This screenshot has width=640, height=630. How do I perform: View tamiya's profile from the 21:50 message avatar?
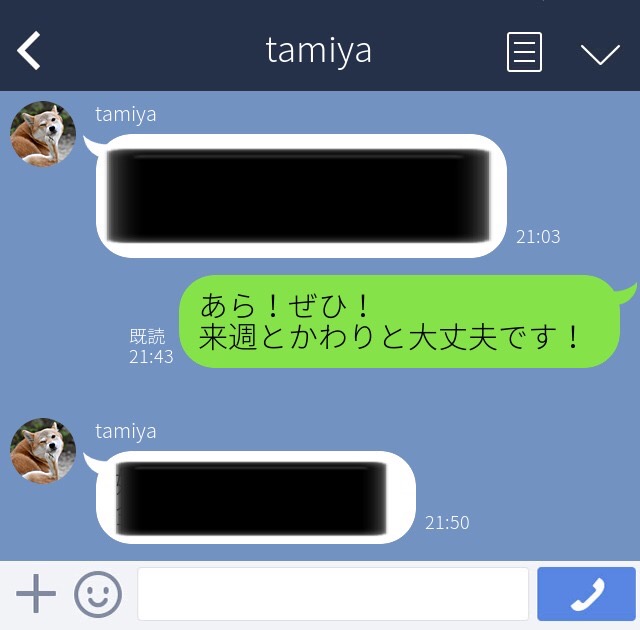pyautogui.click(x=43, y=451)
